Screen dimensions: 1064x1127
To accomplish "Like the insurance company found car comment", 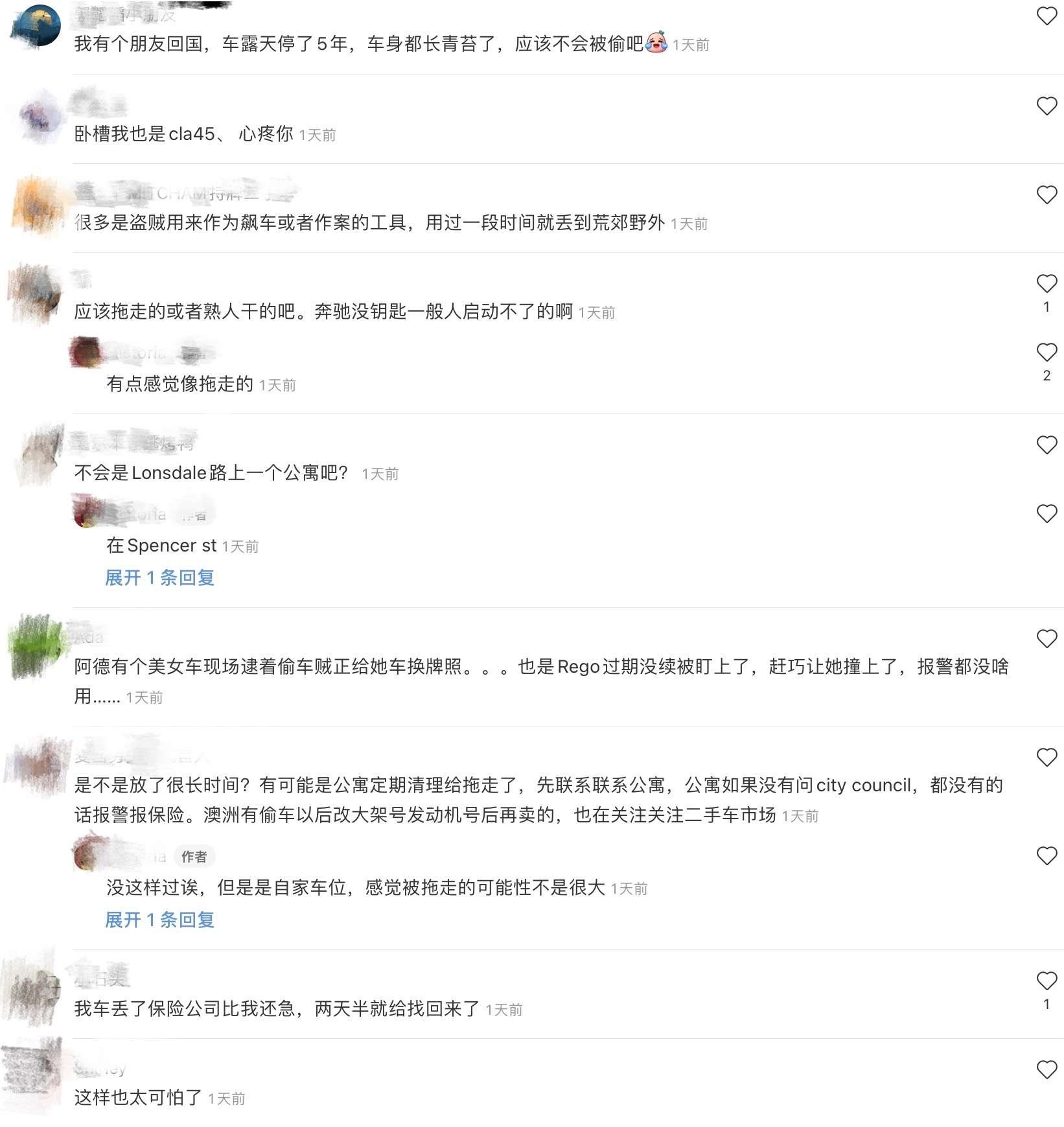I will click(x=1047, y=981).
